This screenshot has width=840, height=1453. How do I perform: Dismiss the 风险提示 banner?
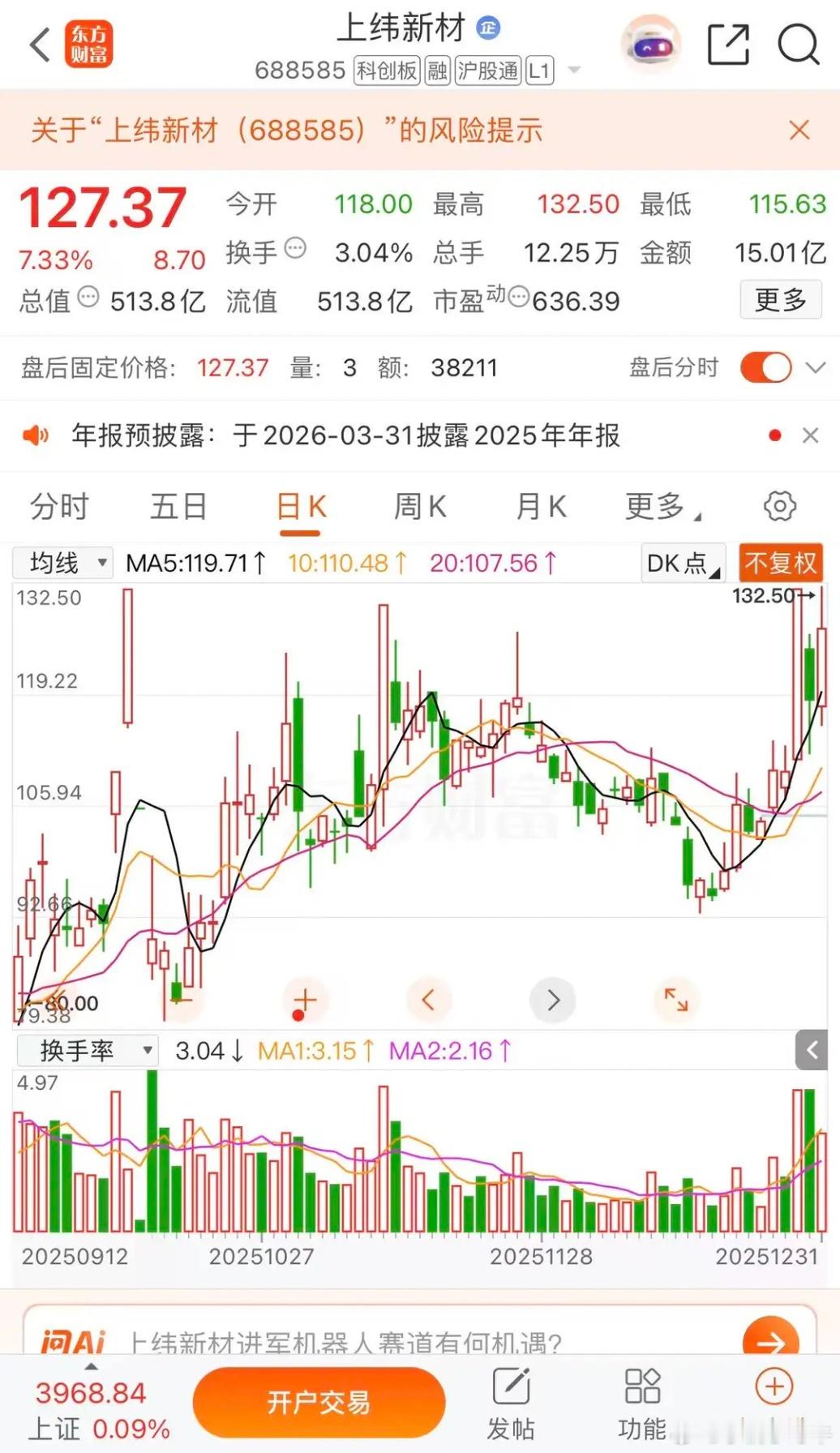coord(799,130)
